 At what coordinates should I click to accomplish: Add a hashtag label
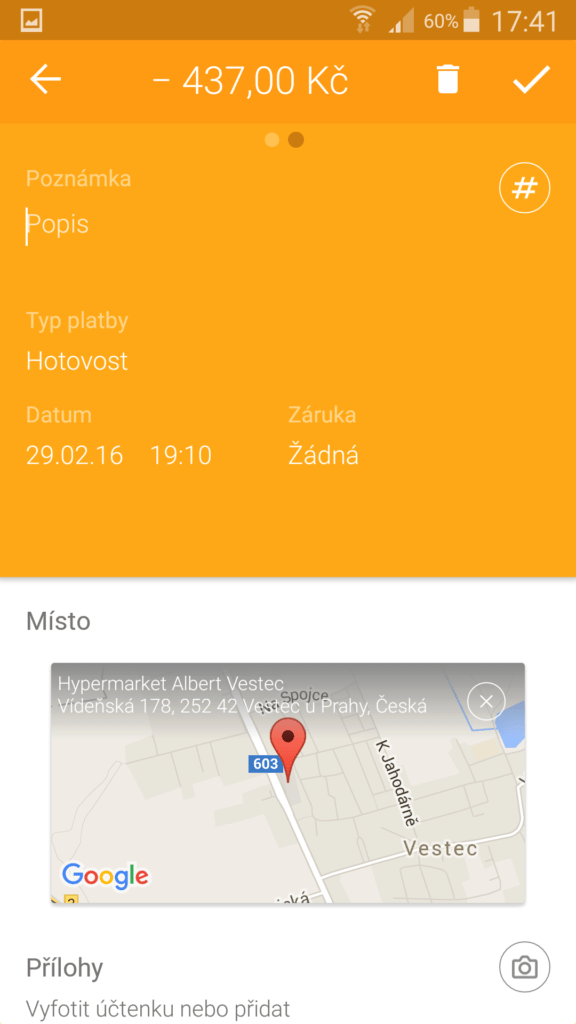[x=524, y=189]
